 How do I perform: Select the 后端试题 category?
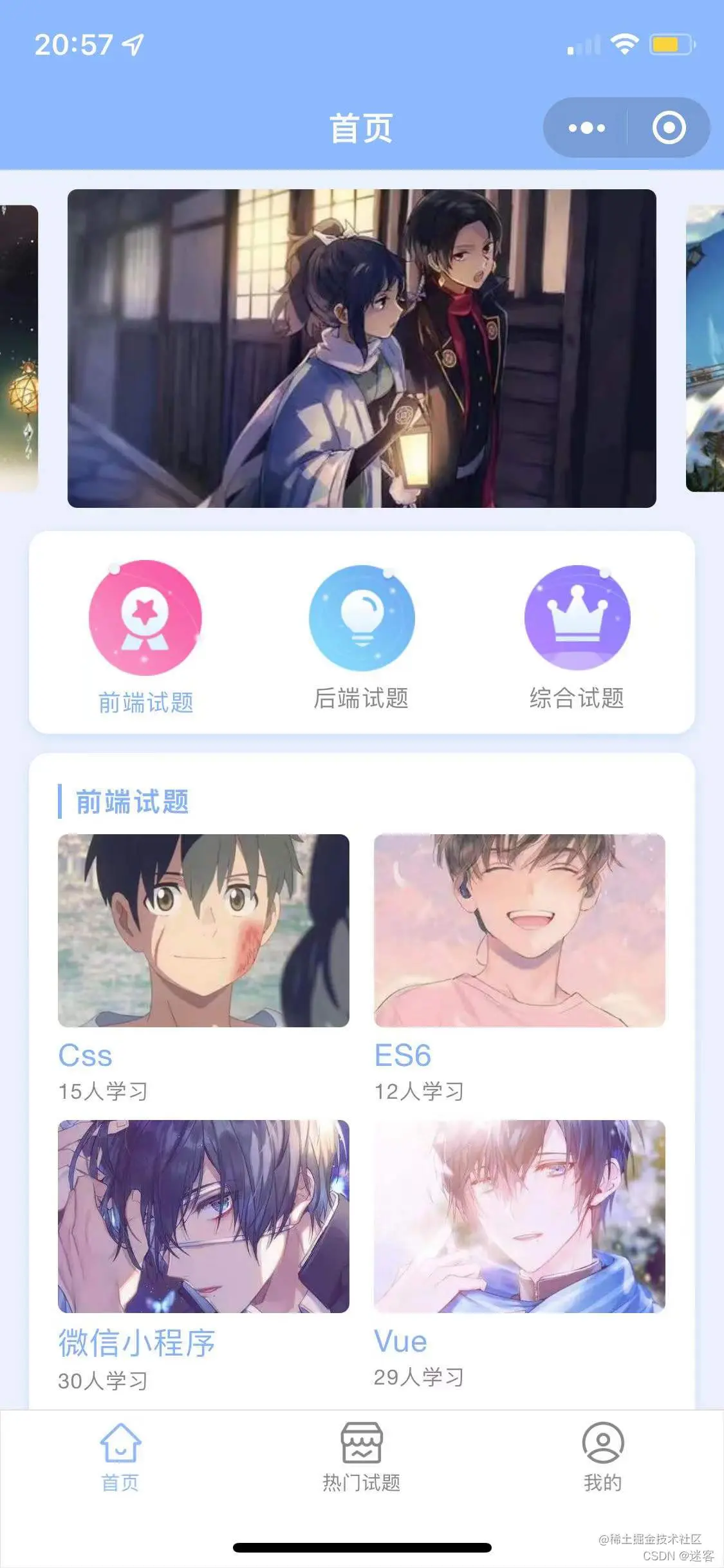(x=362, y=634)
